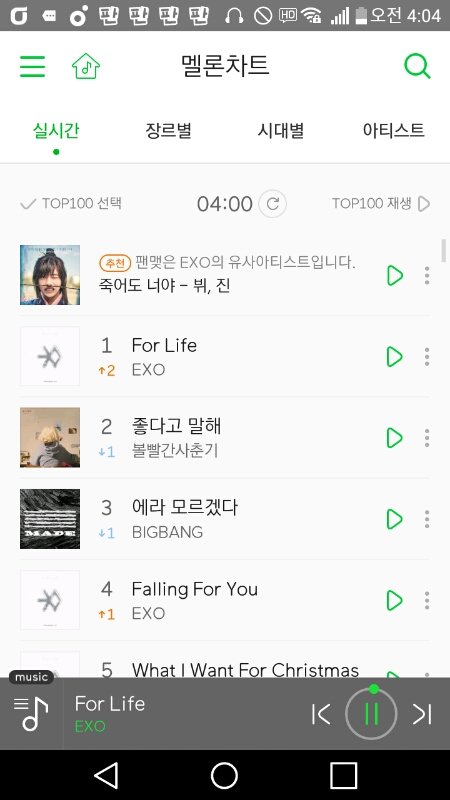The height and width of the screenshot is (800, 450).
Task: Tap the system back button
Action: [x=106, y=776]
